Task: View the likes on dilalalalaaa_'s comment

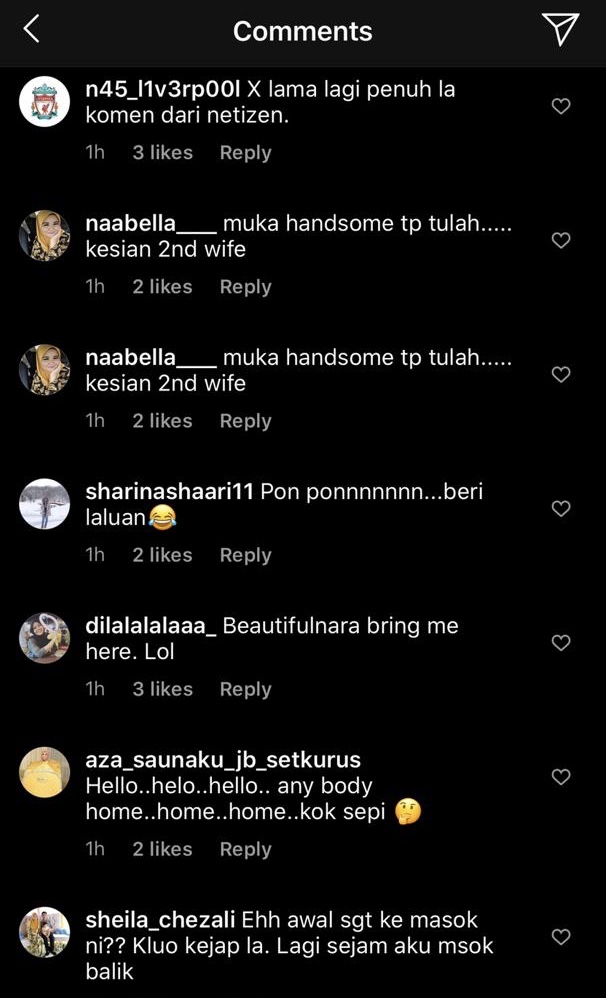Action: [162, 689]
